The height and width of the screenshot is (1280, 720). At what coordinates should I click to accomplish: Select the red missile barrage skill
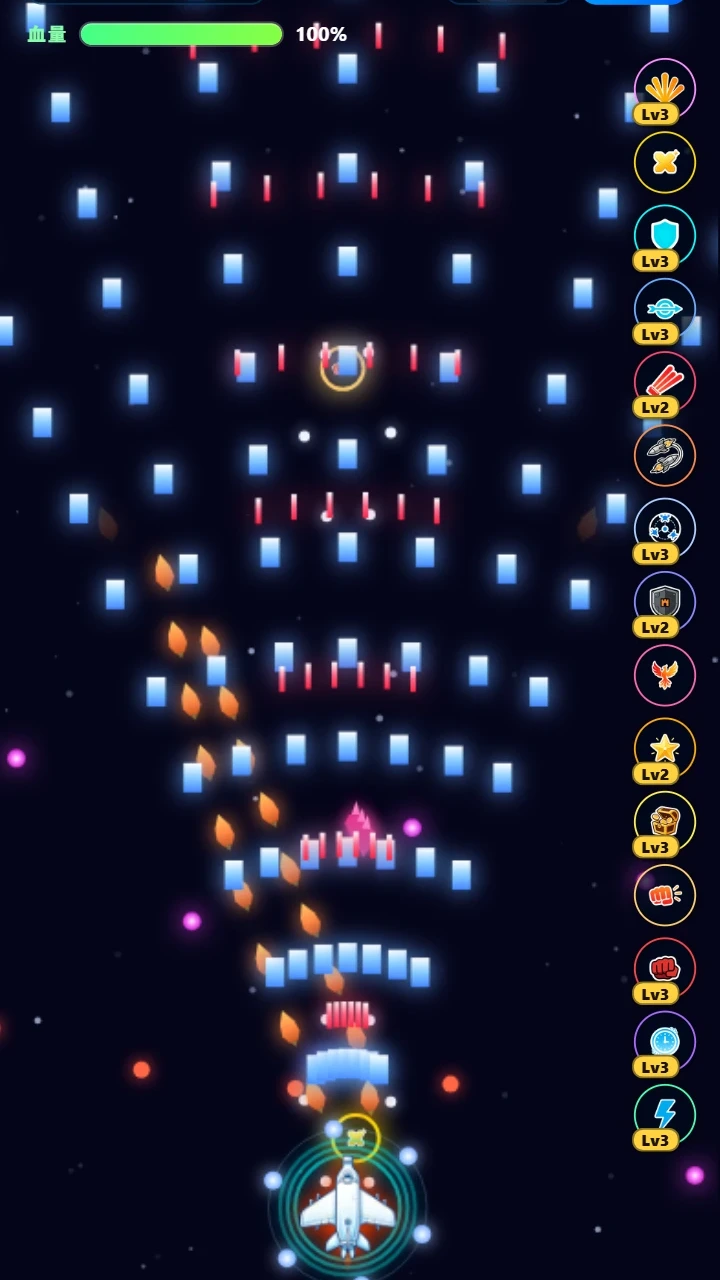665,382
